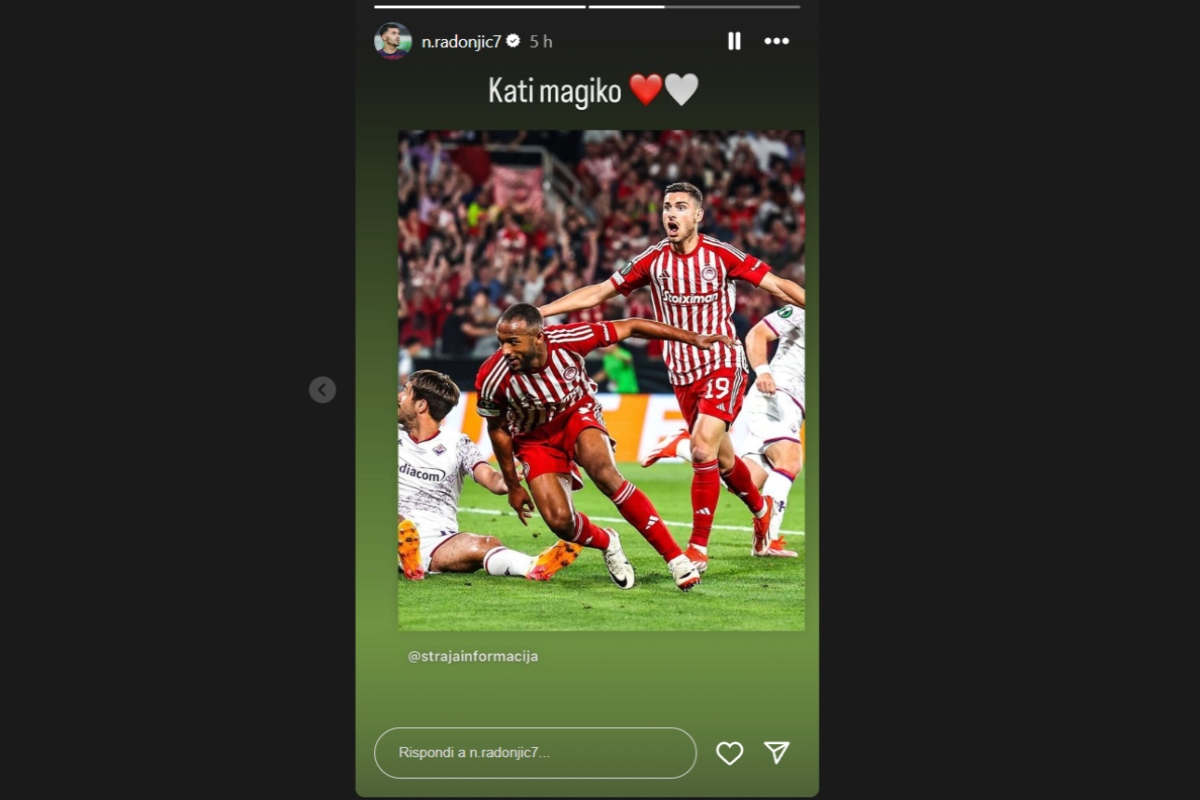Viewport: 1200px width, 800px height.
Task: Open n.radonjic7 profile picture
Action: click(392, 41)
